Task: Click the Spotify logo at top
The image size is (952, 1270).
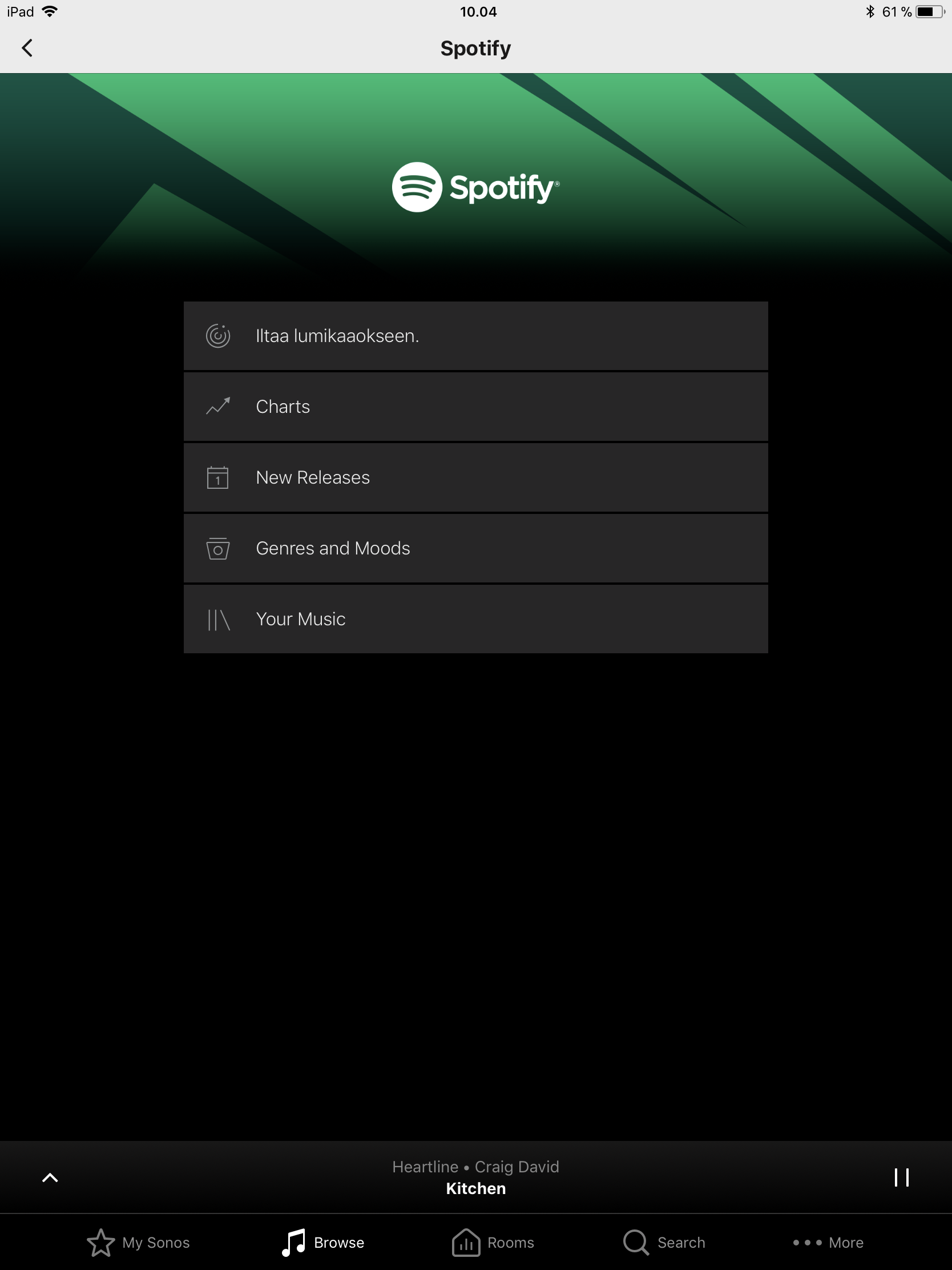Action: tap(475, 187)
